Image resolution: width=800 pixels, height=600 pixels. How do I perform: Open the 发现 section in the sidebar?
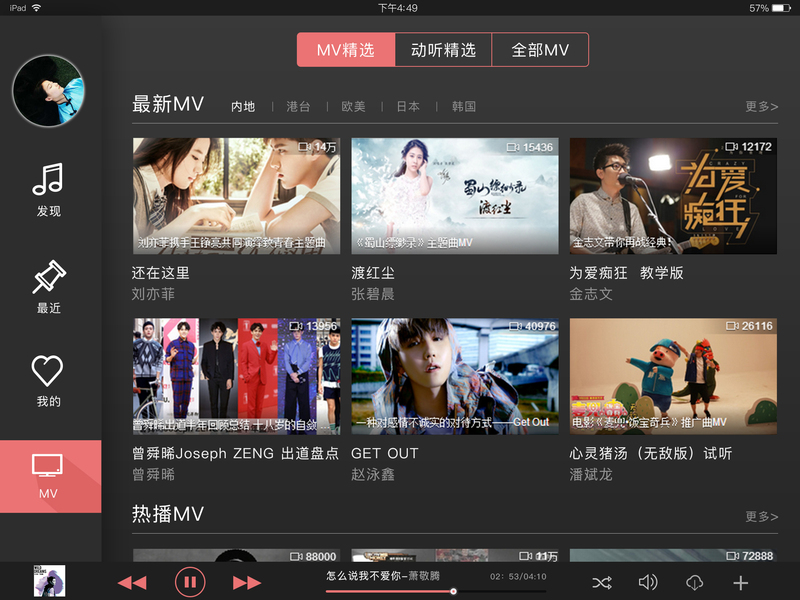pos(48,189)
